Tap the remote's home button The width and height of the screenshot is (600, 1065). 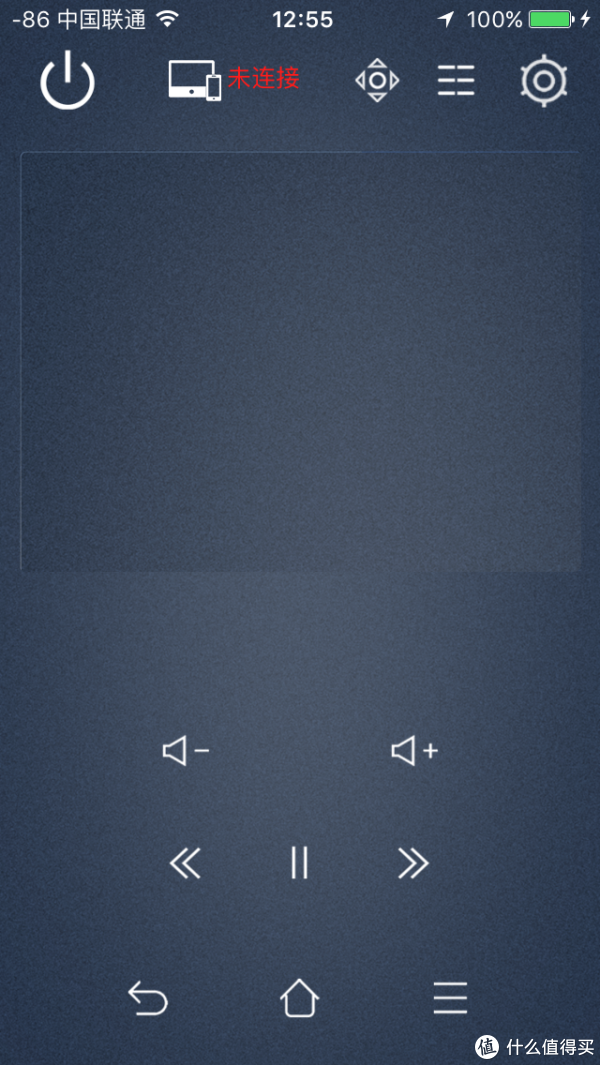coord(300,998)
